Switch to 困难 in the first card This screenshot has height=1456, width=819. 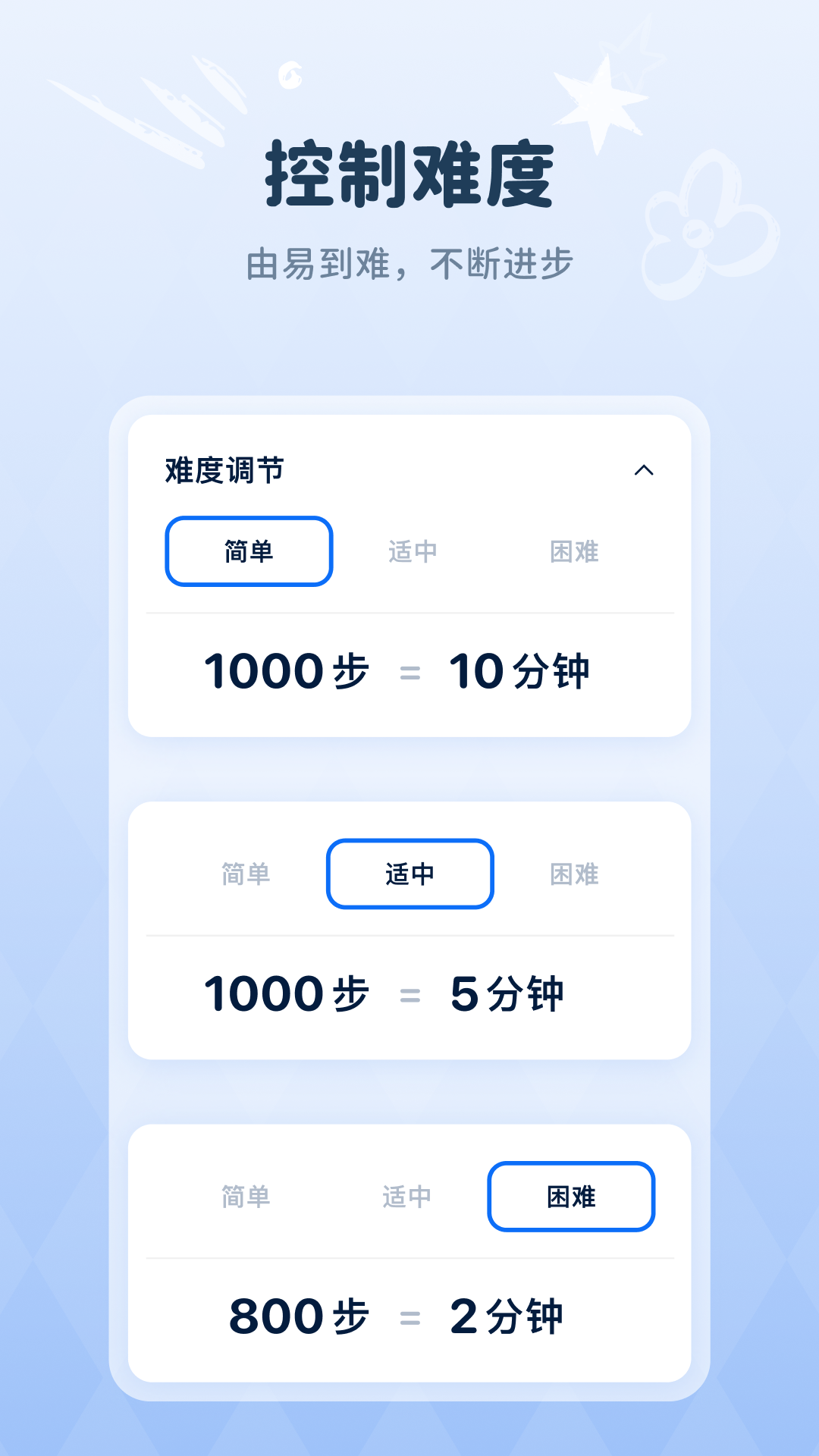pyautogui.click(x=576, y=551)
